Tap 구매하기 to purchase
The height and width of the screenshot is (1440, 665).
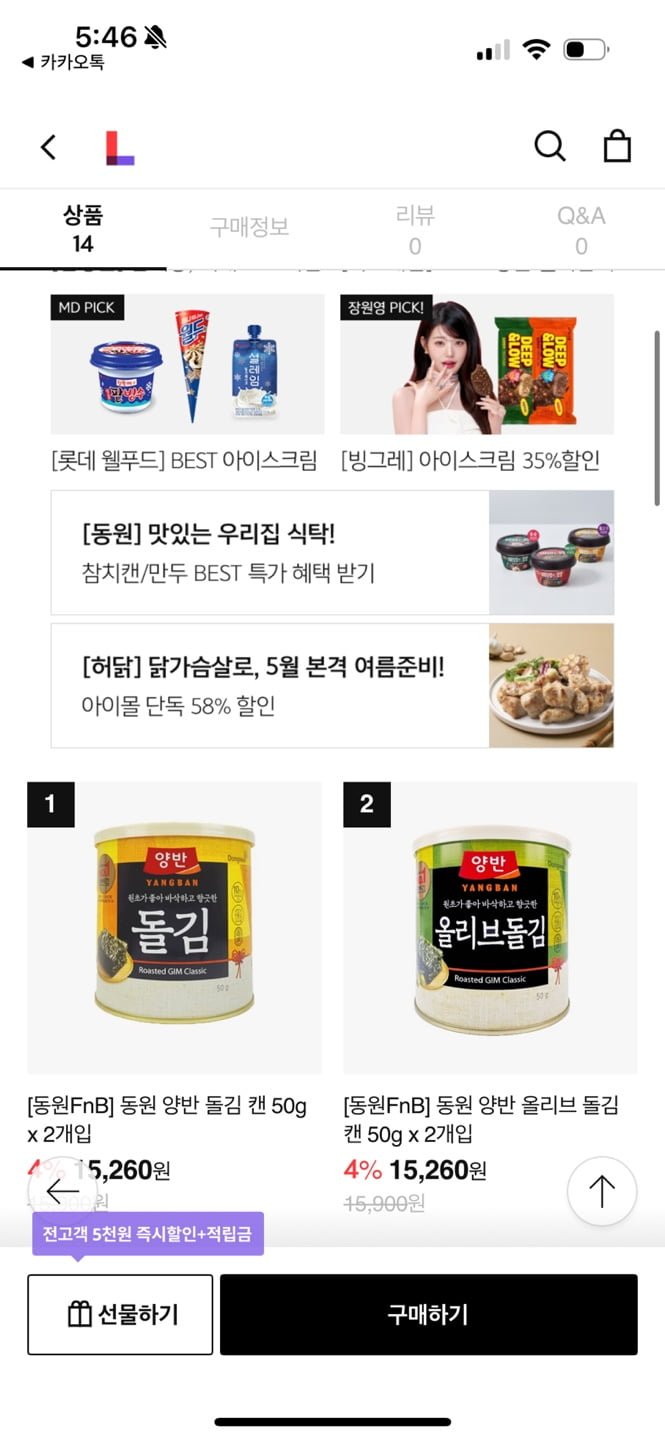pos(428,1314)
